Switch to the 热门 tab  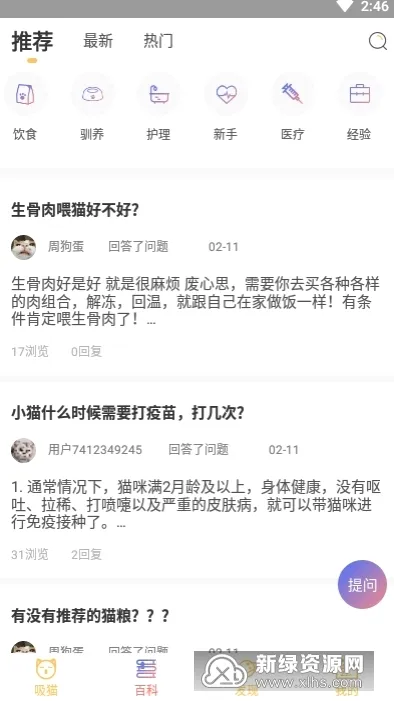tap(158, 41)
